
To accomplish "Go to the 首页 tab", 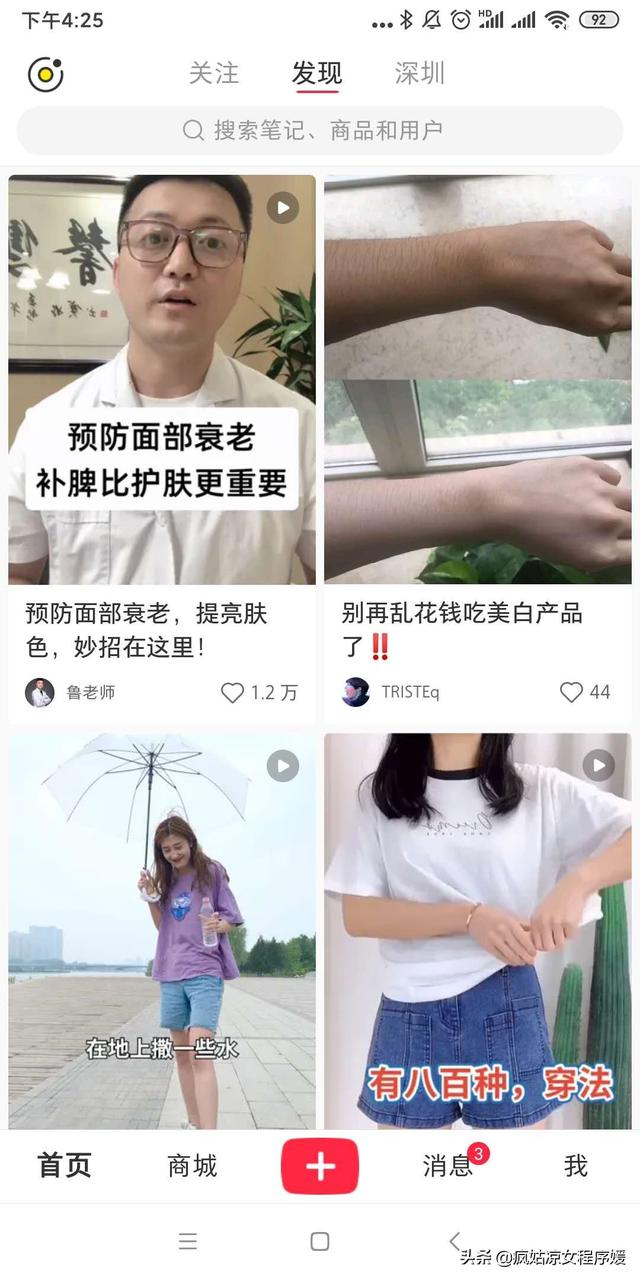I will pos(65,1165).
